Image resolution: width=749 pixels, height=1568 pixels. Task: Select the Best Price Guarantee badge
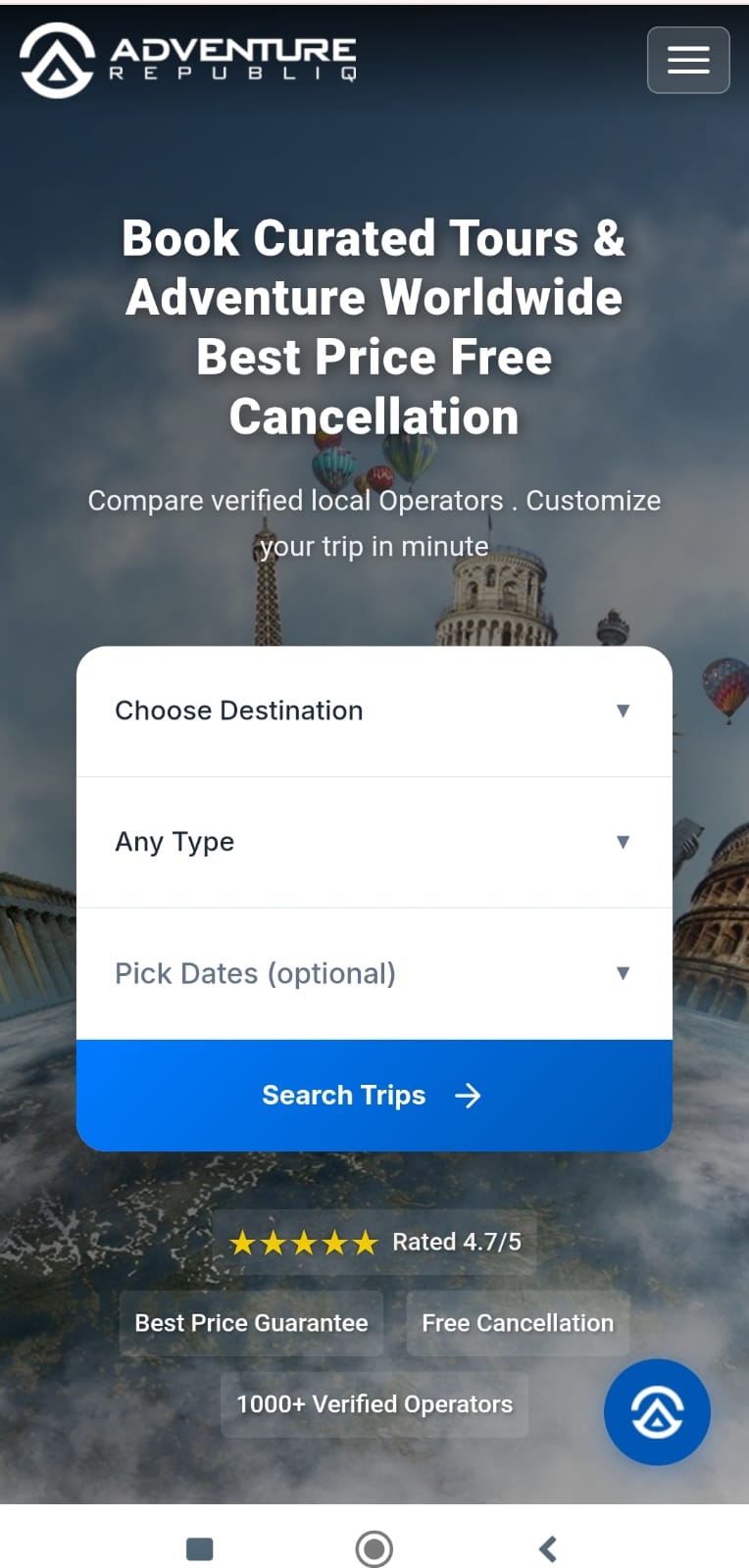(251, 1323)
